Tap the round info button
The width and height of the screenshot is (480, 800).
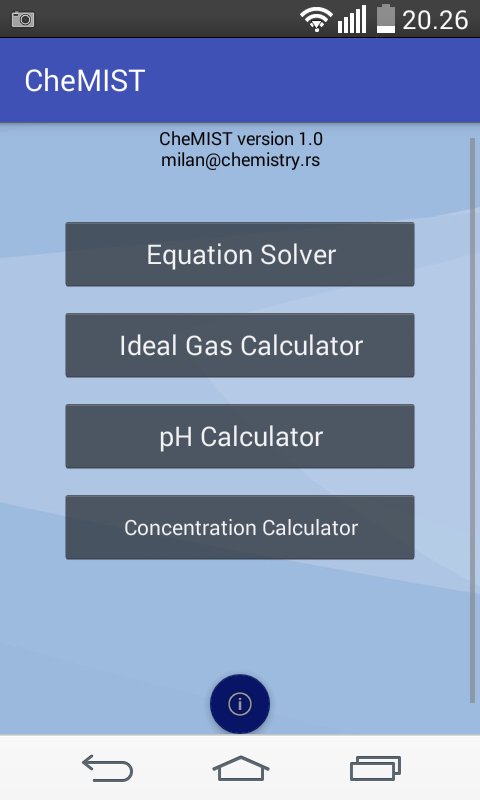(x=240, y=704)
